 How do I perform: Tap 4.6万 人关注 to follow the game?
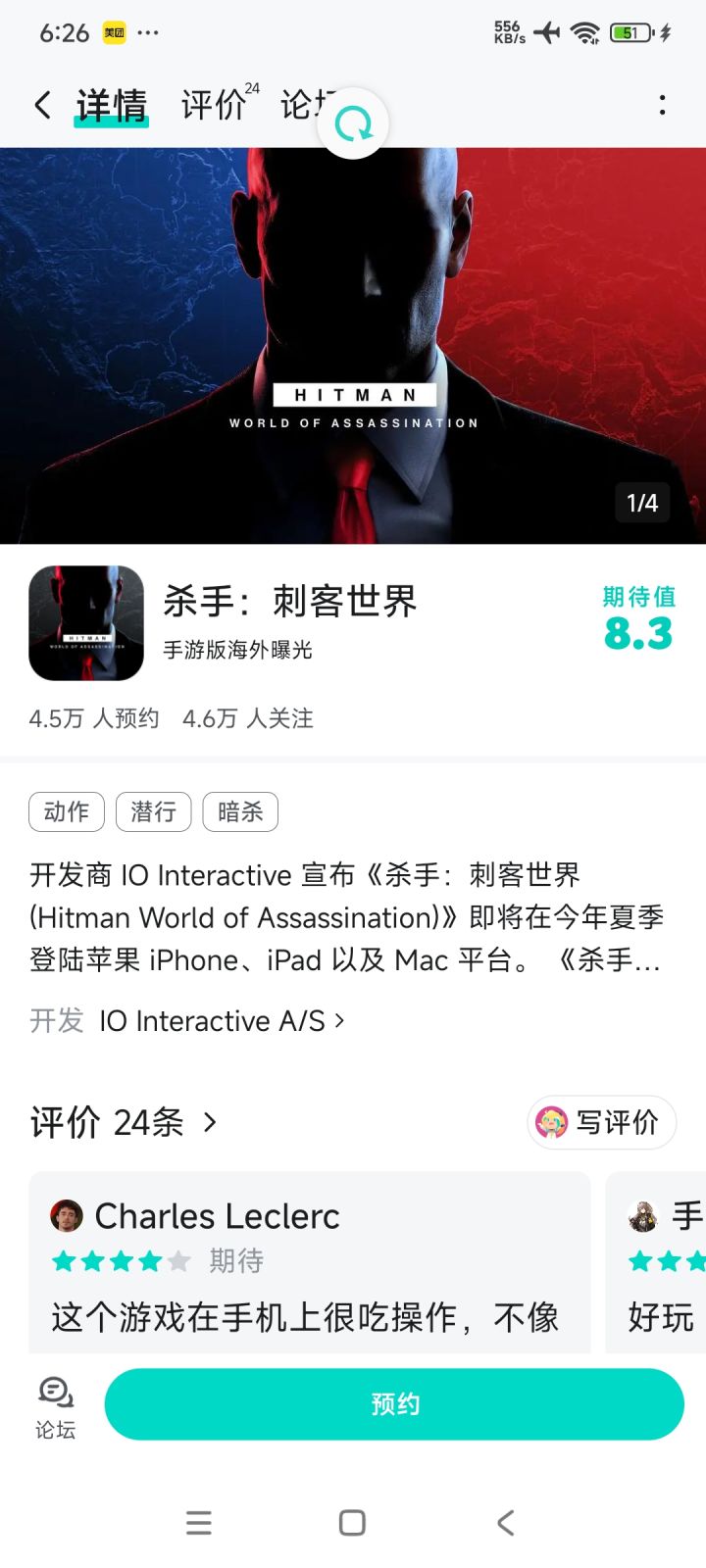[248, 718]
